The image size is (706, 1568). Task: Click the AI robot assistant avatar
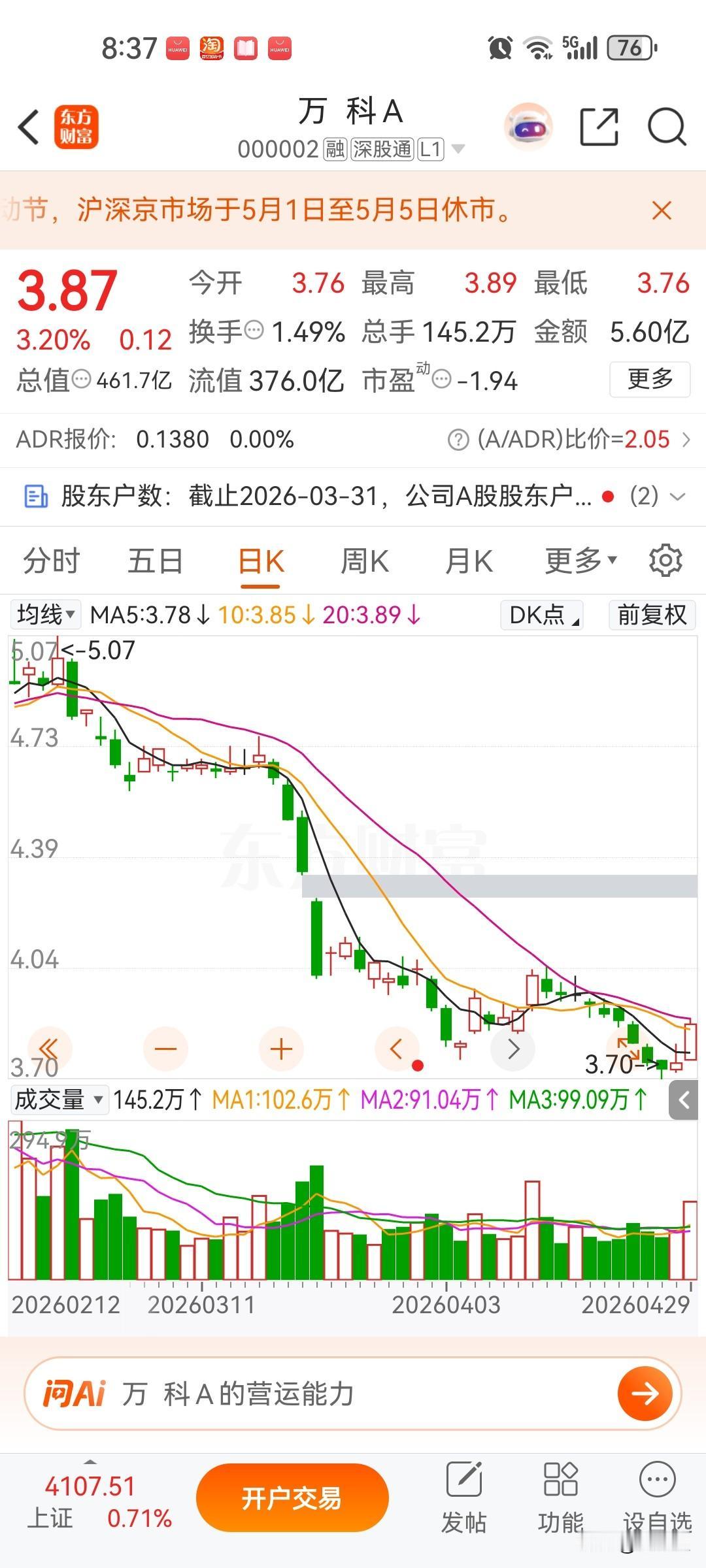[527, 127]
